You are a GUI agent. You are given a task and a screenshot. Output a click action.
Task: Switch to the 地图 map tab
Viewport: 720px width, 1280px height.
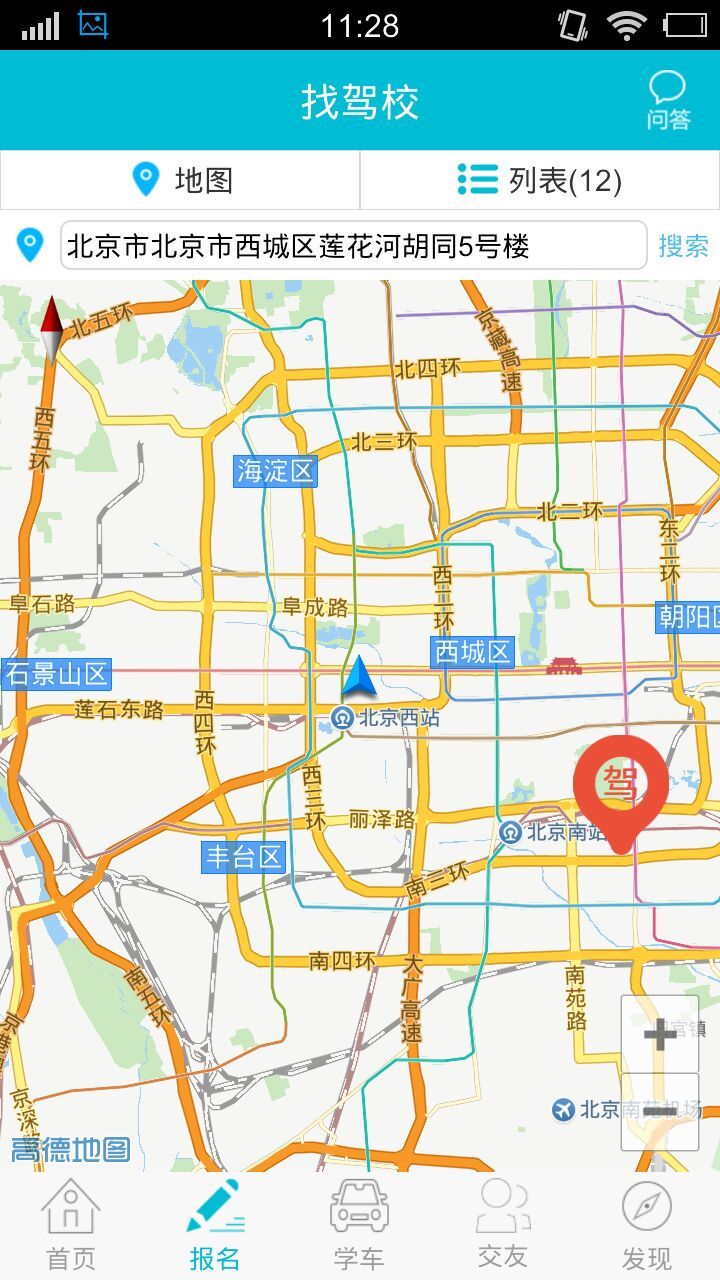click(180, 180)
